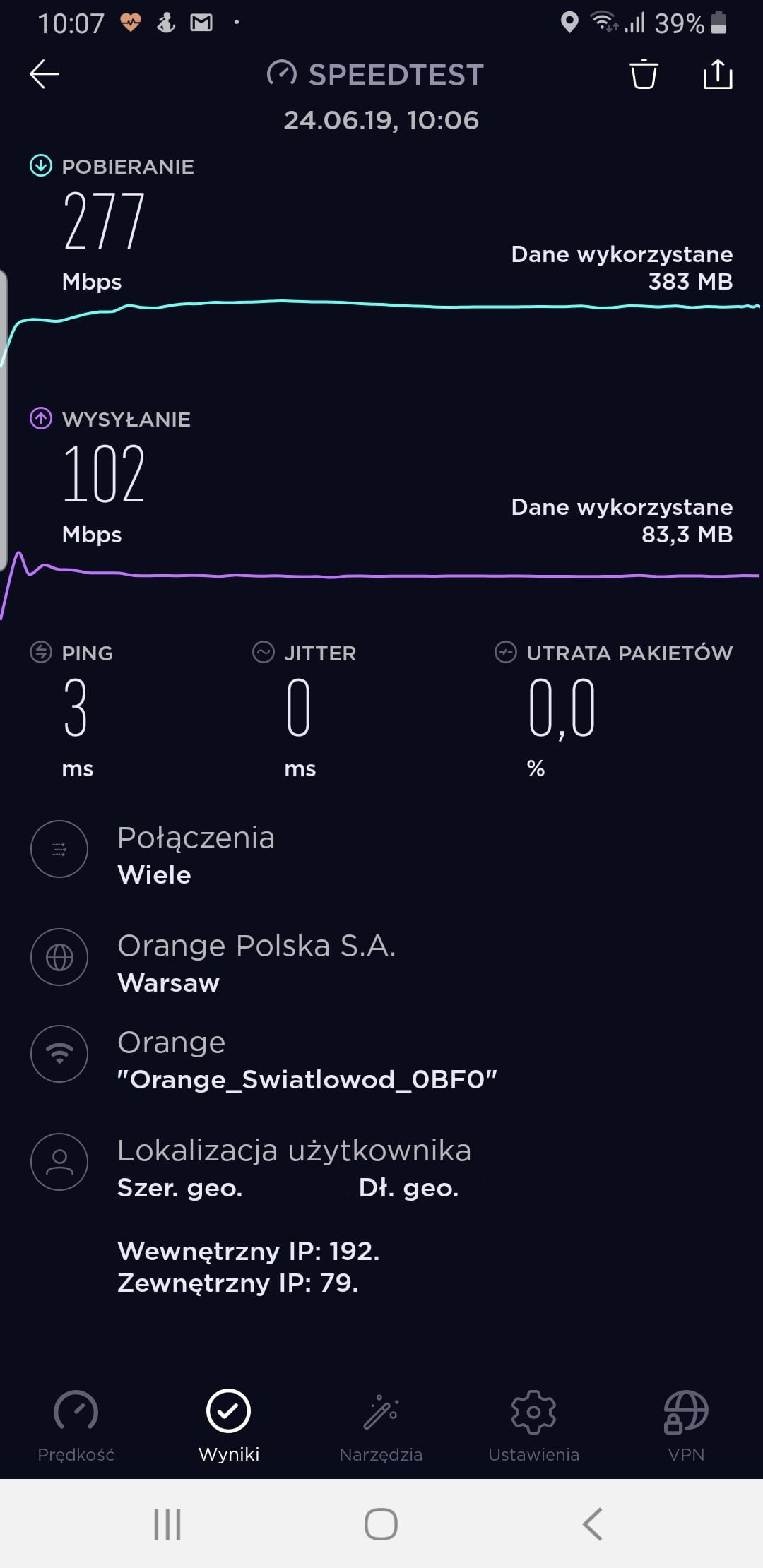Screen dimensions: 763x1568
Task: Open the Narzędzia tab
Action: tap(381, 1426)
